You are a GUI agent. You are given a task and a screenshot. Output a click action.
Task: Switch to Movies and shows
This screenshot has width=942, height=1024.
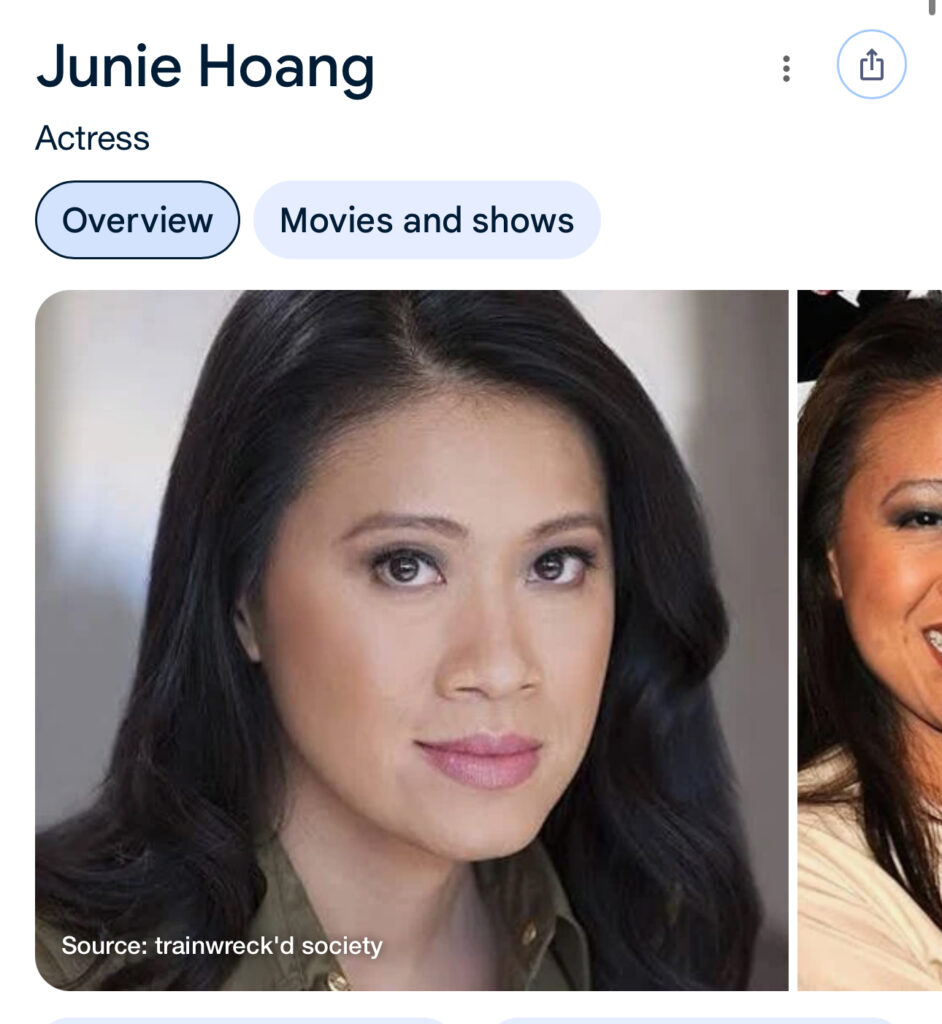pos(427,220)
